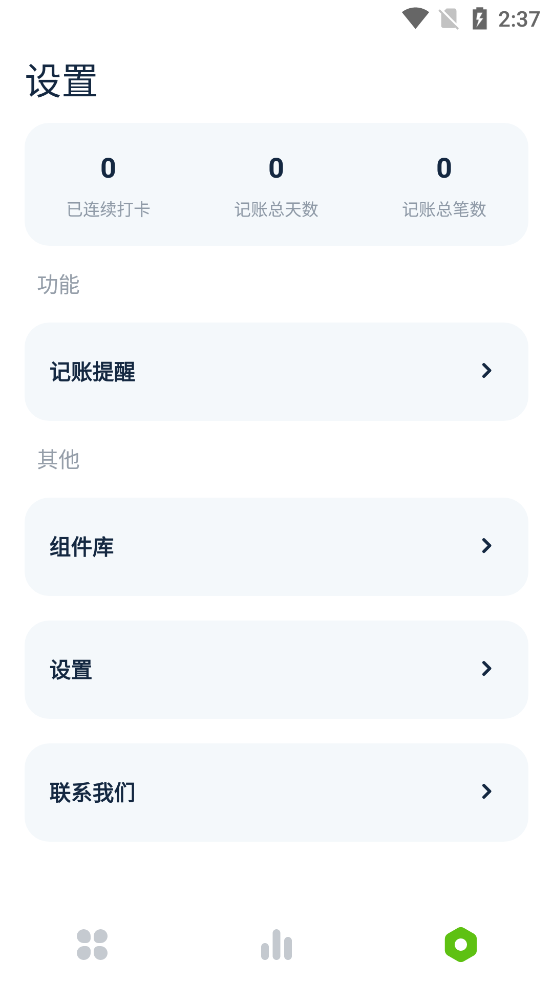Image resolution: width=553 pixels, height=983 pixels.
Task: Switch to the four-dot home tab
Action: (92, 945)
